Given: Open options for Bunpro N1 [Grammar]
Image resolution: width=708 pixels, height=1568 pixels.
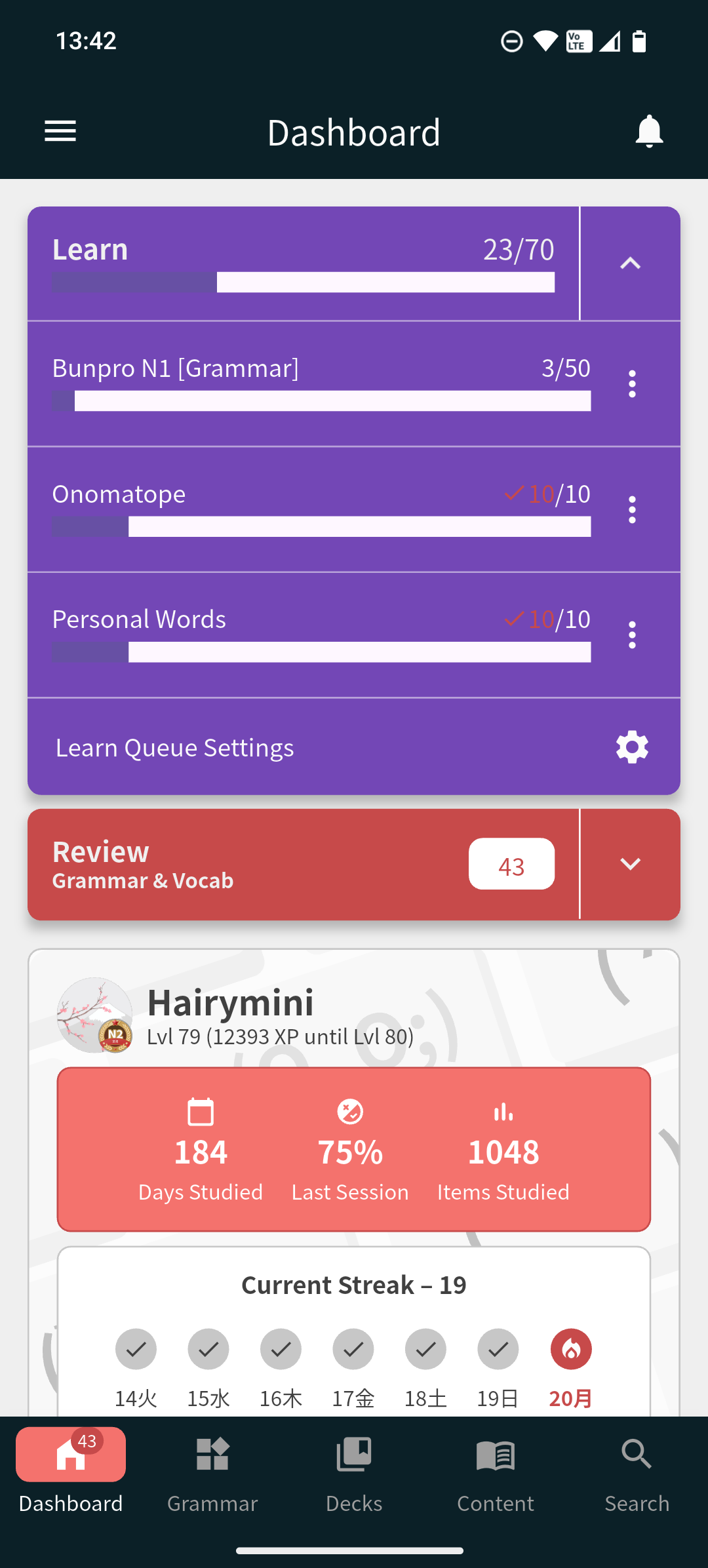Looking at the screenshot, I should coord(632,383).
